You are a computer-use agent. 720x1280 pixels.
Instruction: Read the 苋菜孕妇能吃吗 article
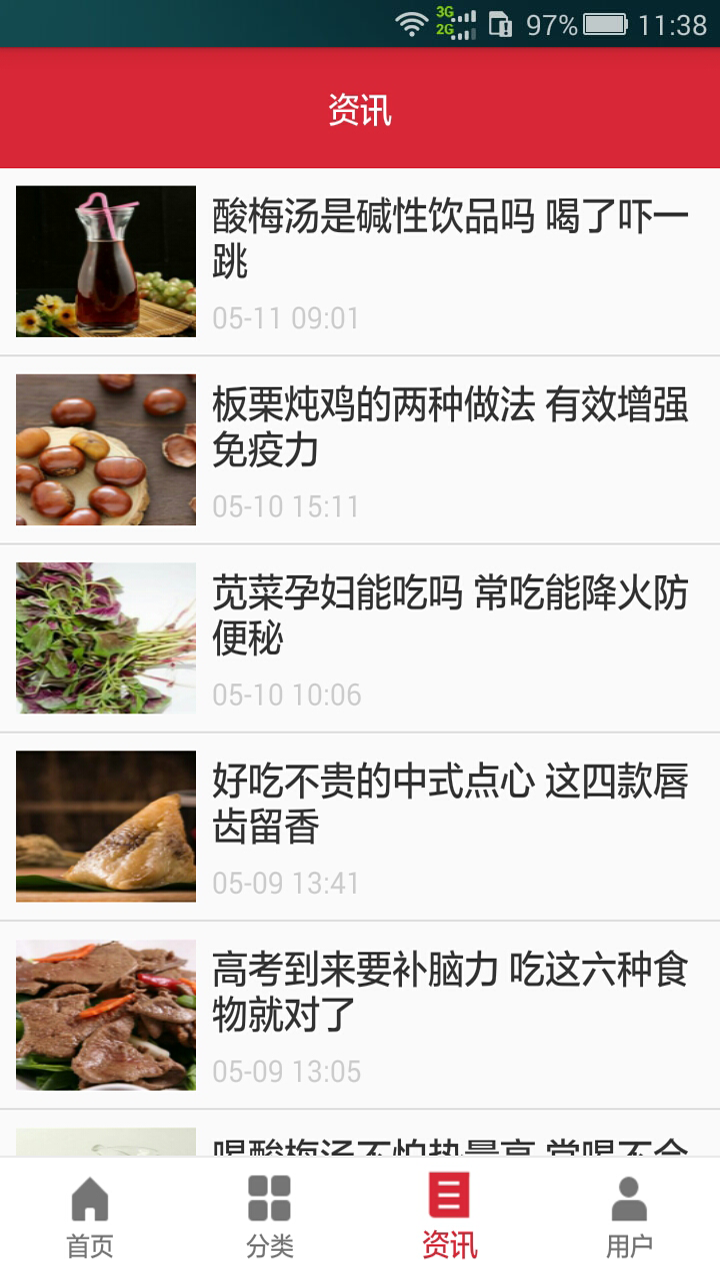coord(450,616)
